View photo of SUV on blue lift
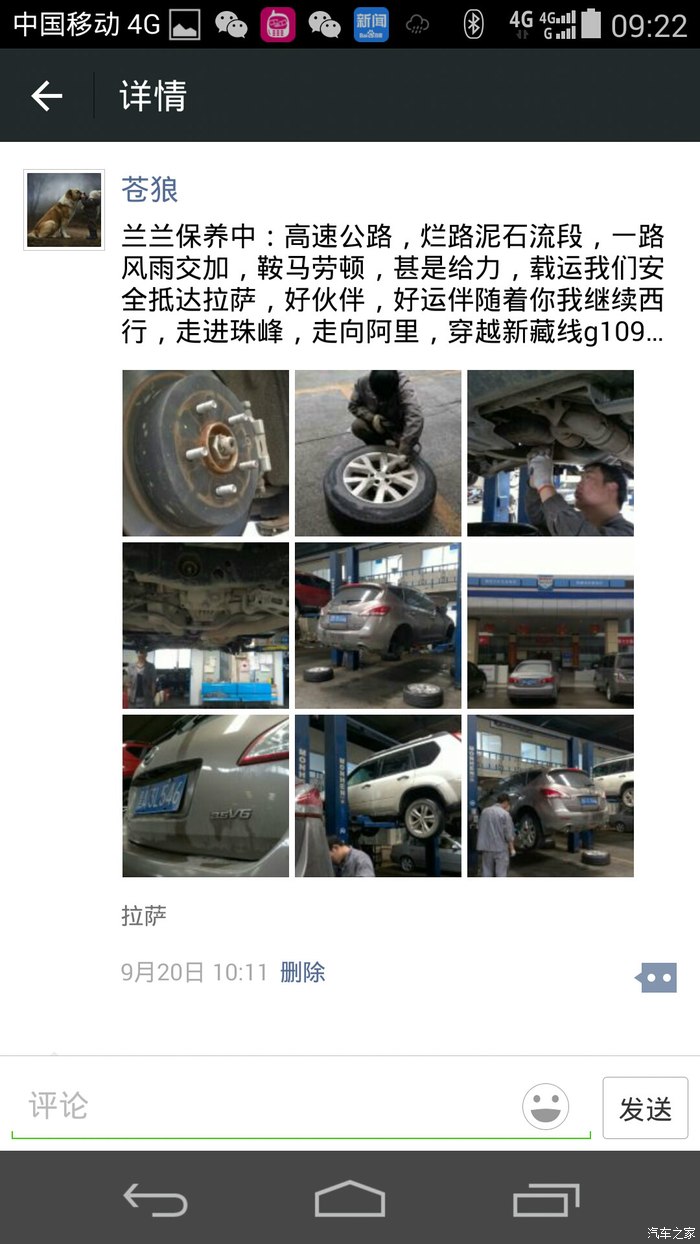700x1244 pixels. tap(378, 796)
